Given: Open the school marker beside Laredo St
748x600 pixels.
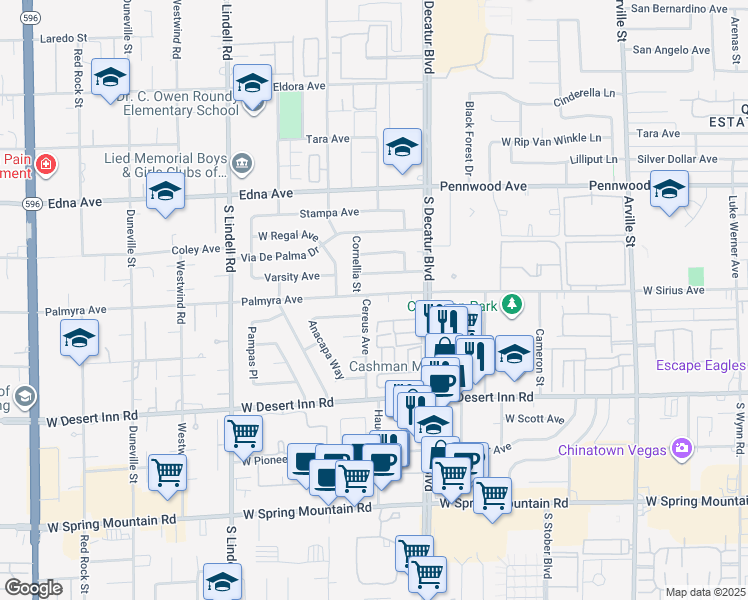Looking at the screenshot, I should tap(110, 80).
